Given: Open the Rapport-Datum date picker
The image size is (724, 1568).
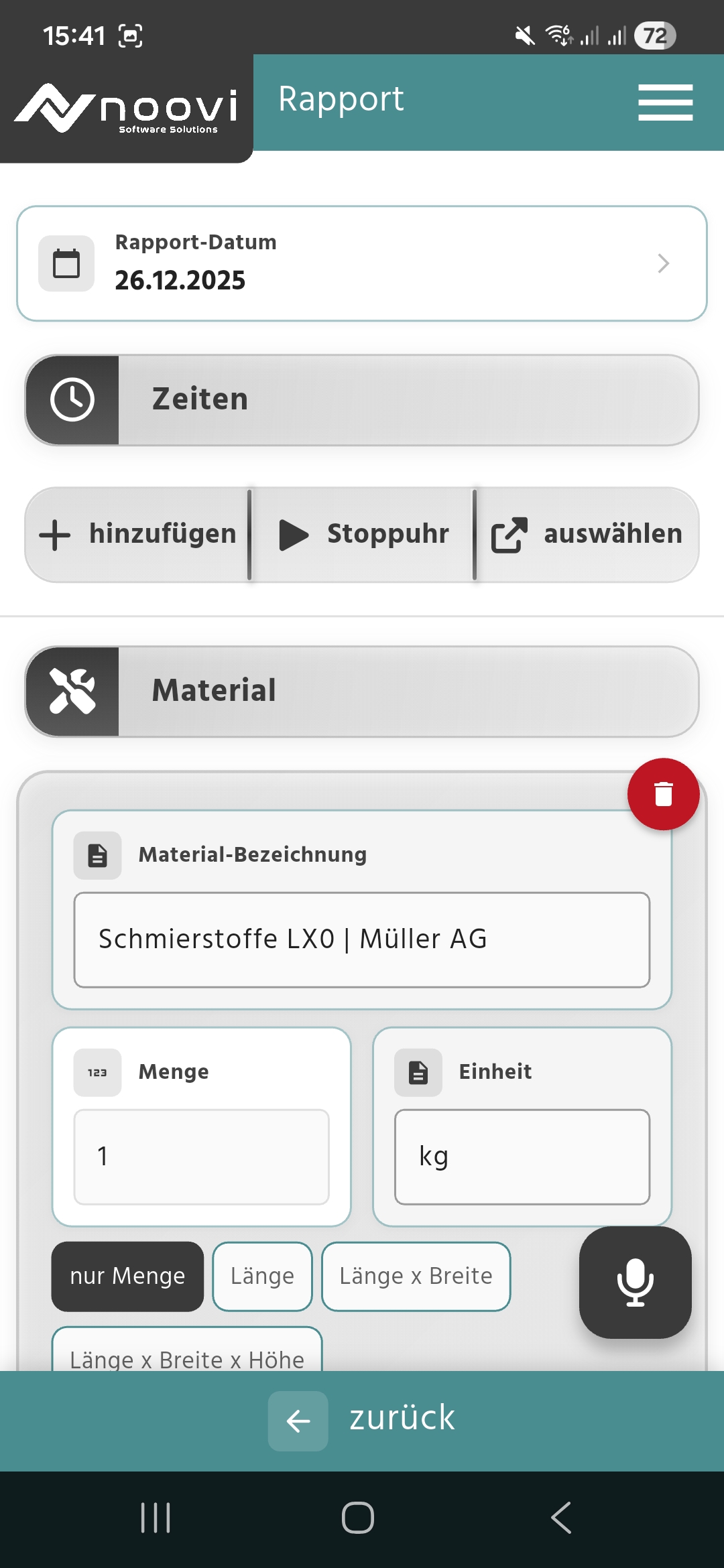Looking at the screenshot, I should (362, 263).
